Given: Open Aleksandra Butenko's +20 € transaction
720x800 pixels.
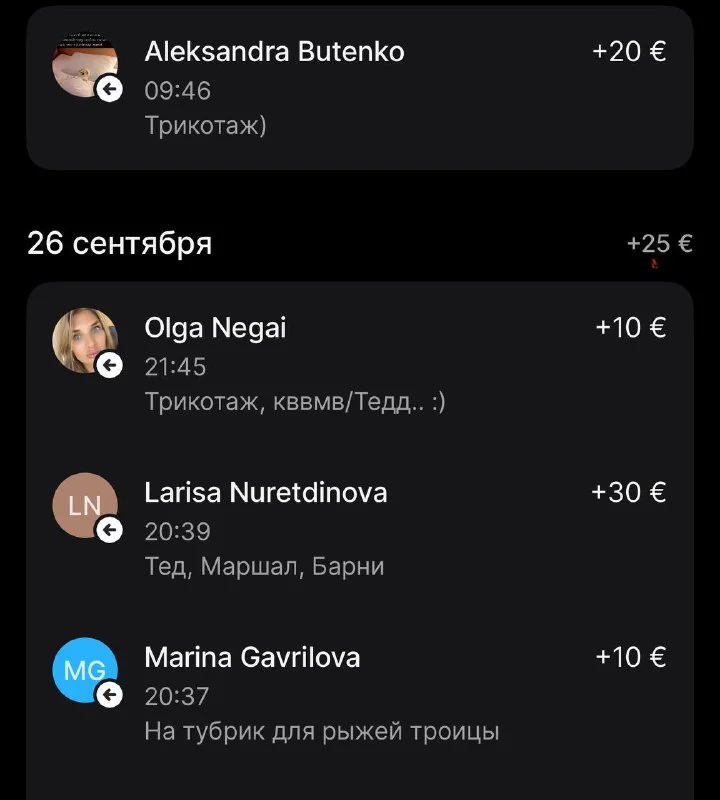Looking at the screenshot, I should (360, 90).
